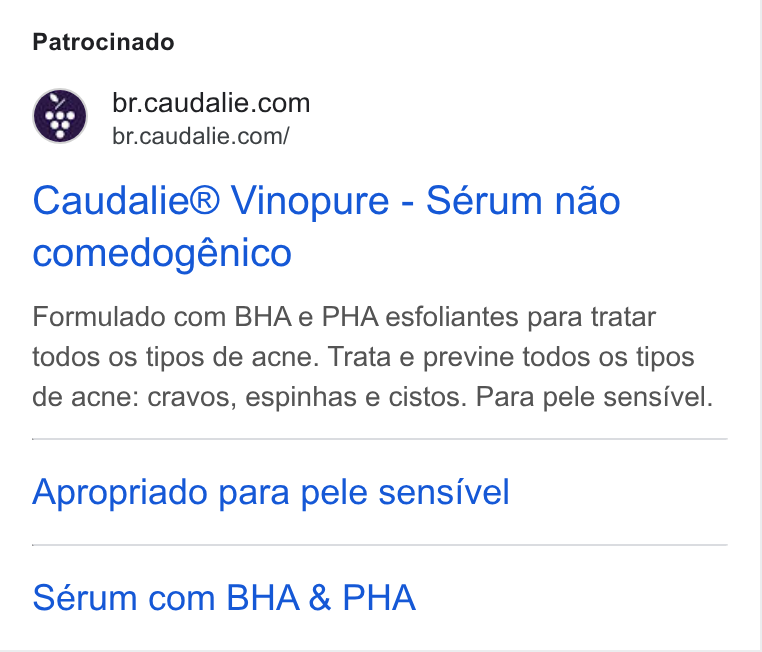This screenshot has height=652, width=762.
Task: Open the 'Sérum com BHA & PHA' sitelink
Action: tap(224, 598)
